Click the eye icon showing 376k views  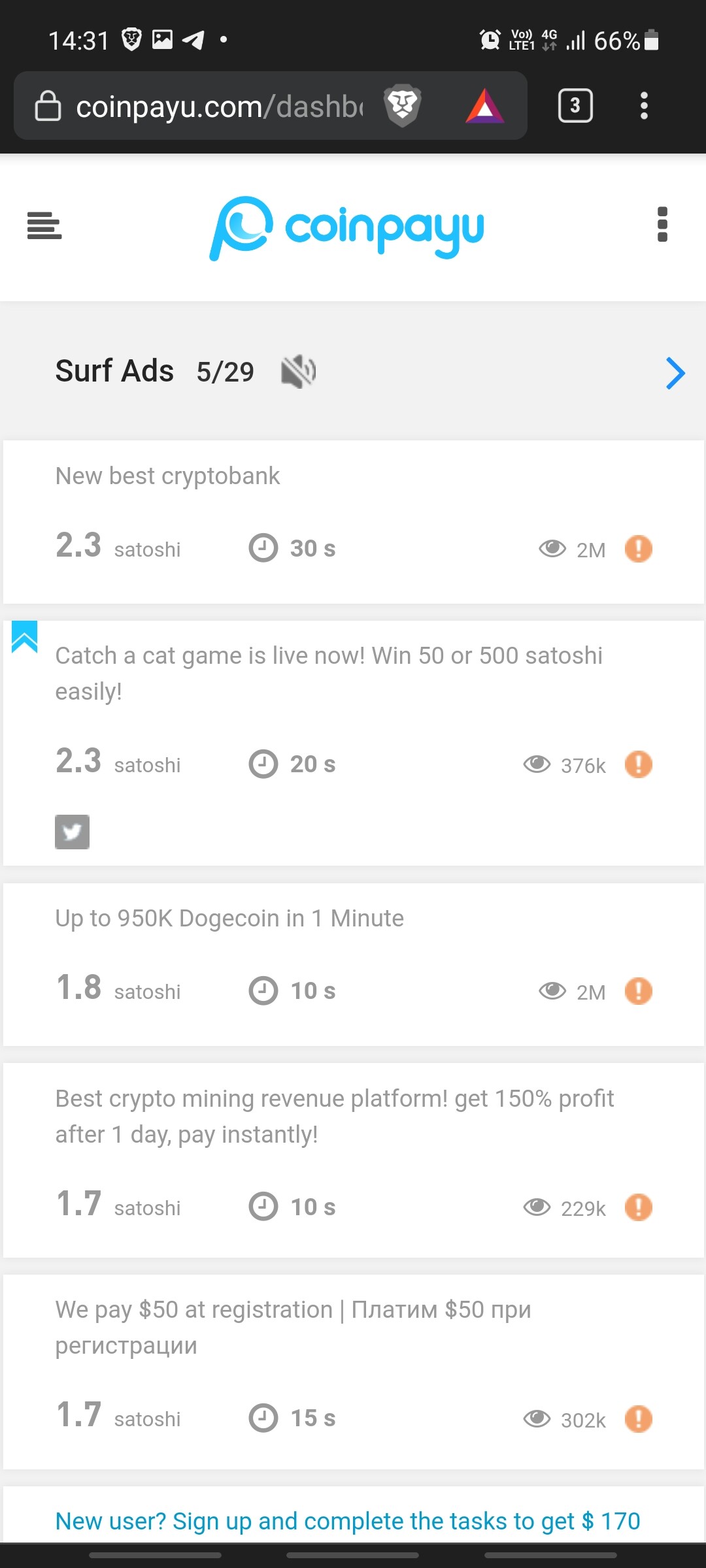pos(538,764)
